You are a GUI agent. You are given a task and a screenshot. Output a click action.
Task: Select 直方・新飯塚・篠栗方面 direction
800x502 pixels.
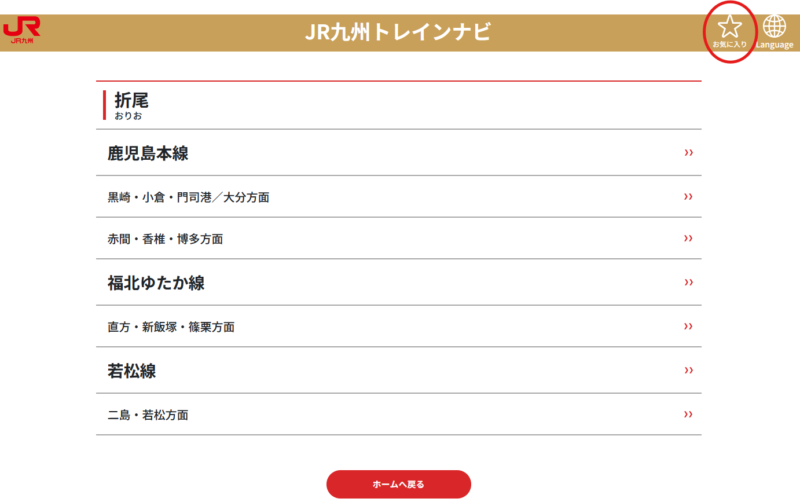(398, 327)
